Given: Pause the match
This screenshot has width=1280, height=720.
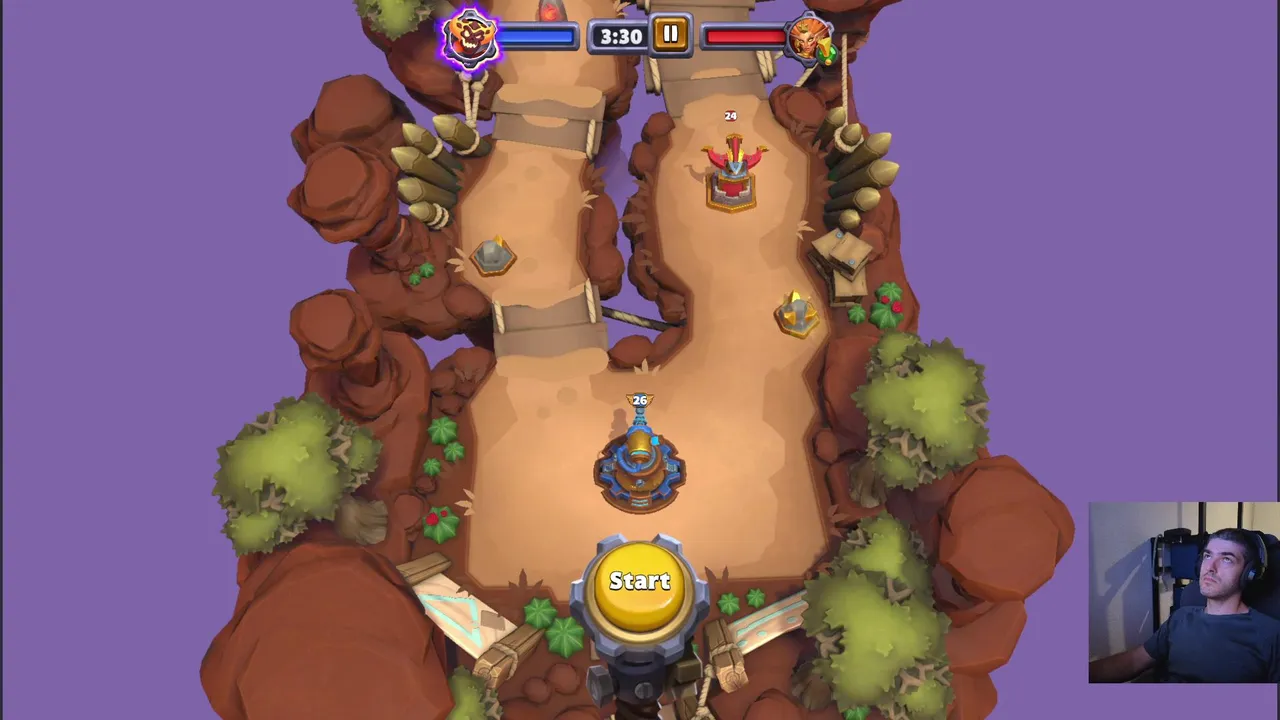Looking at the screenshot, I should (x=670, y=36).
